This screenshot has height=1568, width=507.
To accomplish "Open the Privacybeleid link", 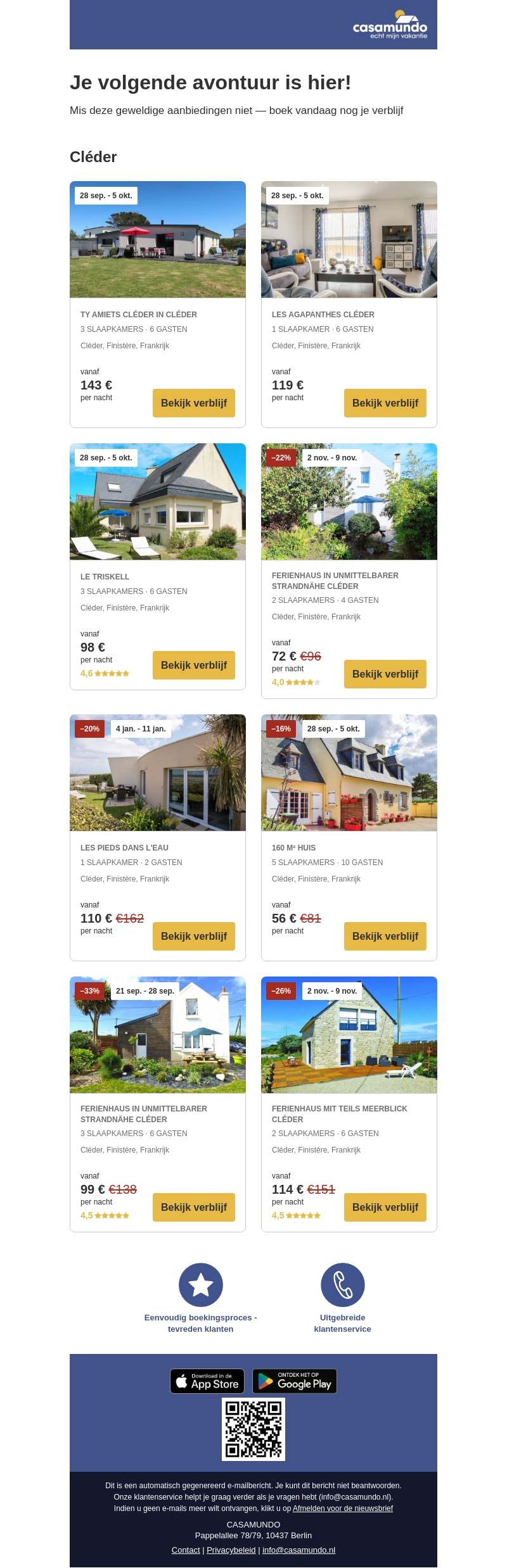I will [x=231, y=1550].
